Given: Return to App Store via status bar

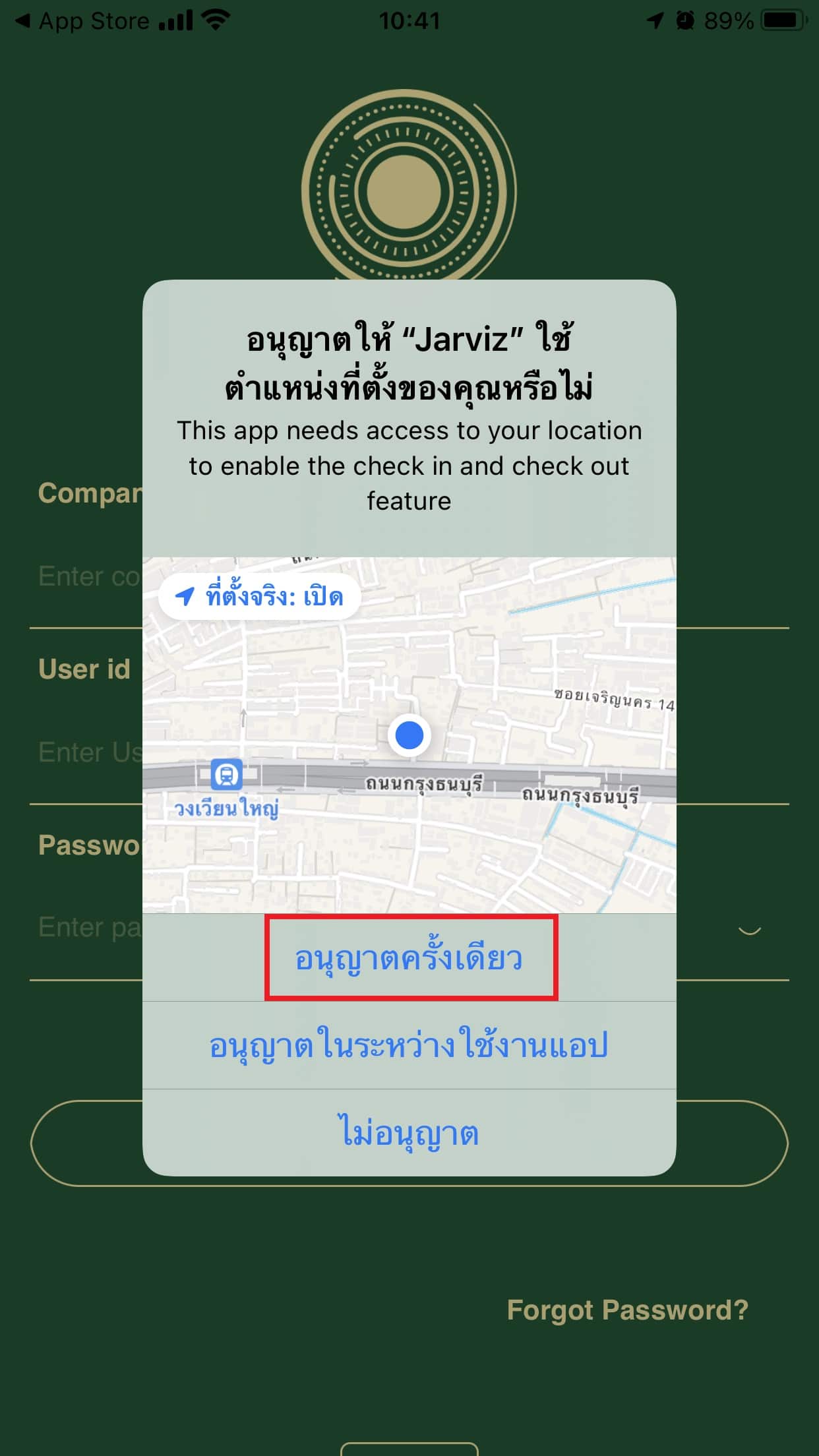Looking at the screenshot, I should tap(82, 21).
